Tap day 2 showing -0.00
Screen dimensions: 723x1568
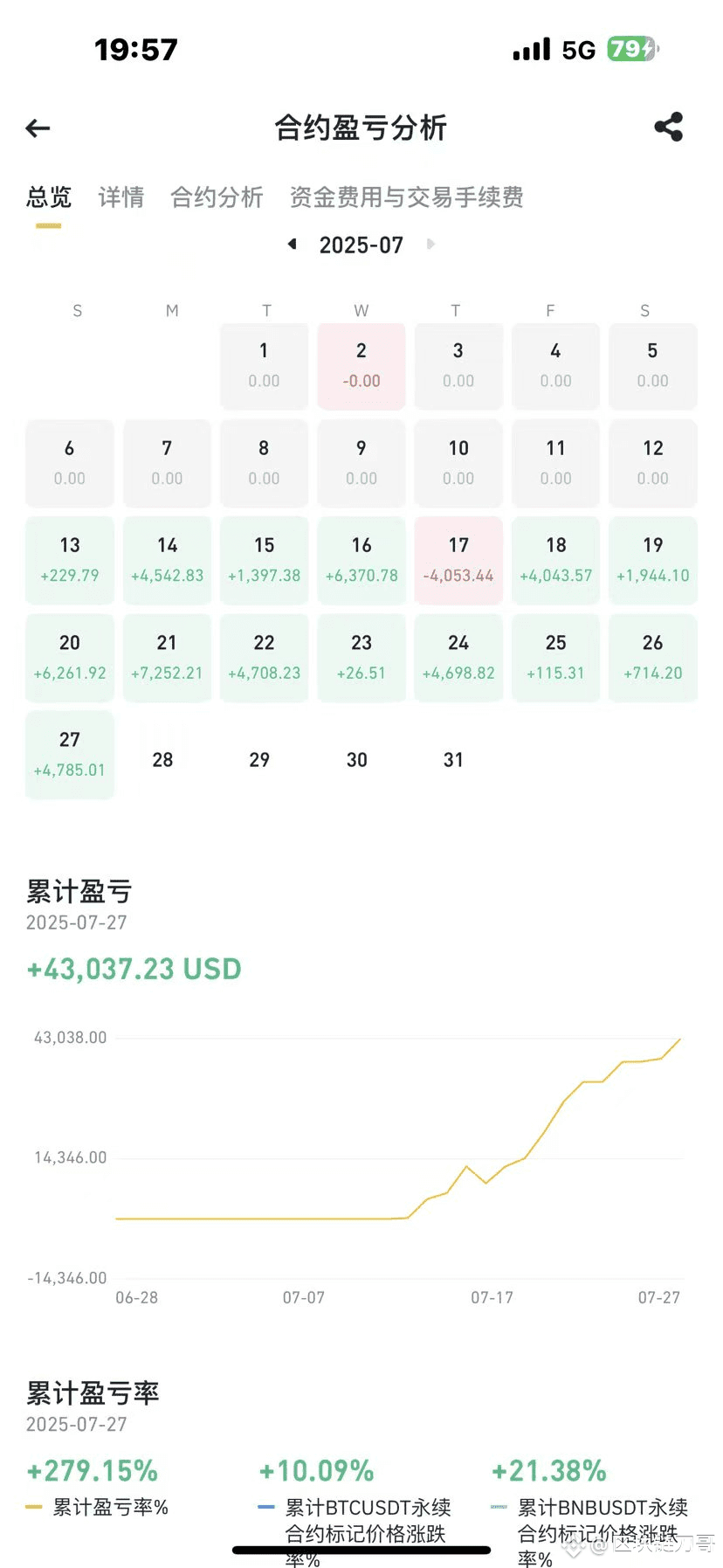click(x=361, y=365)
